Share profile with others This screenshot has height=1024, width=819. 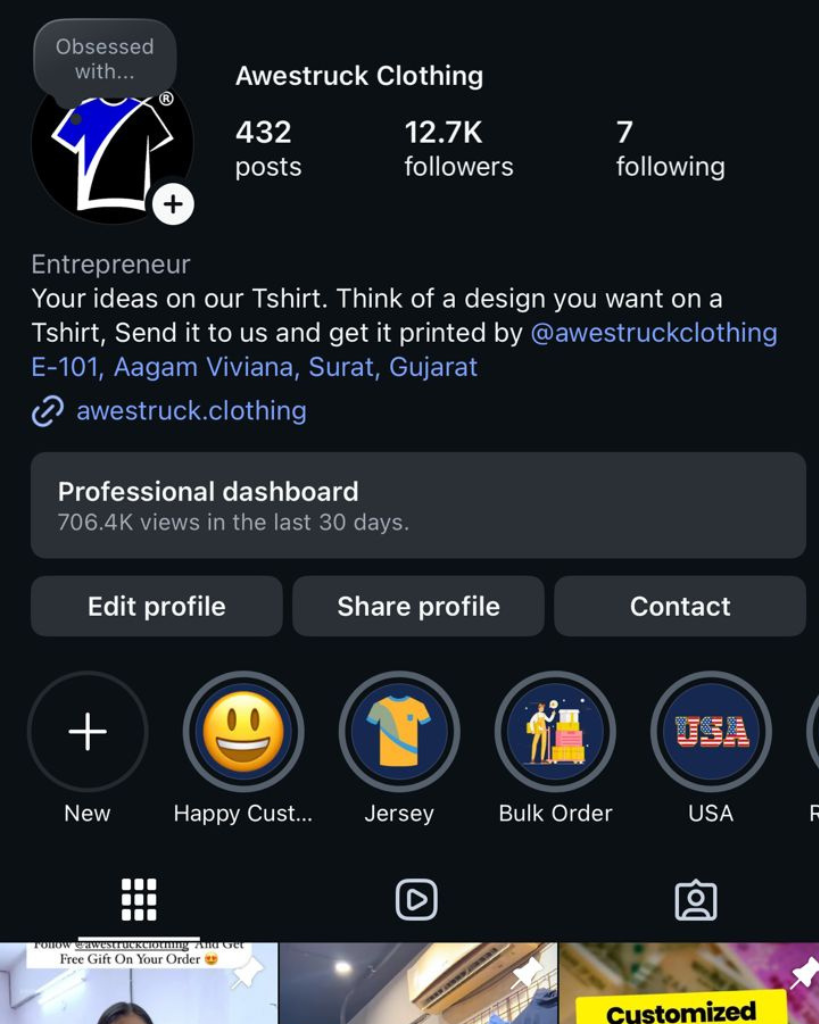pyautogui.click(x=418, y=606)
